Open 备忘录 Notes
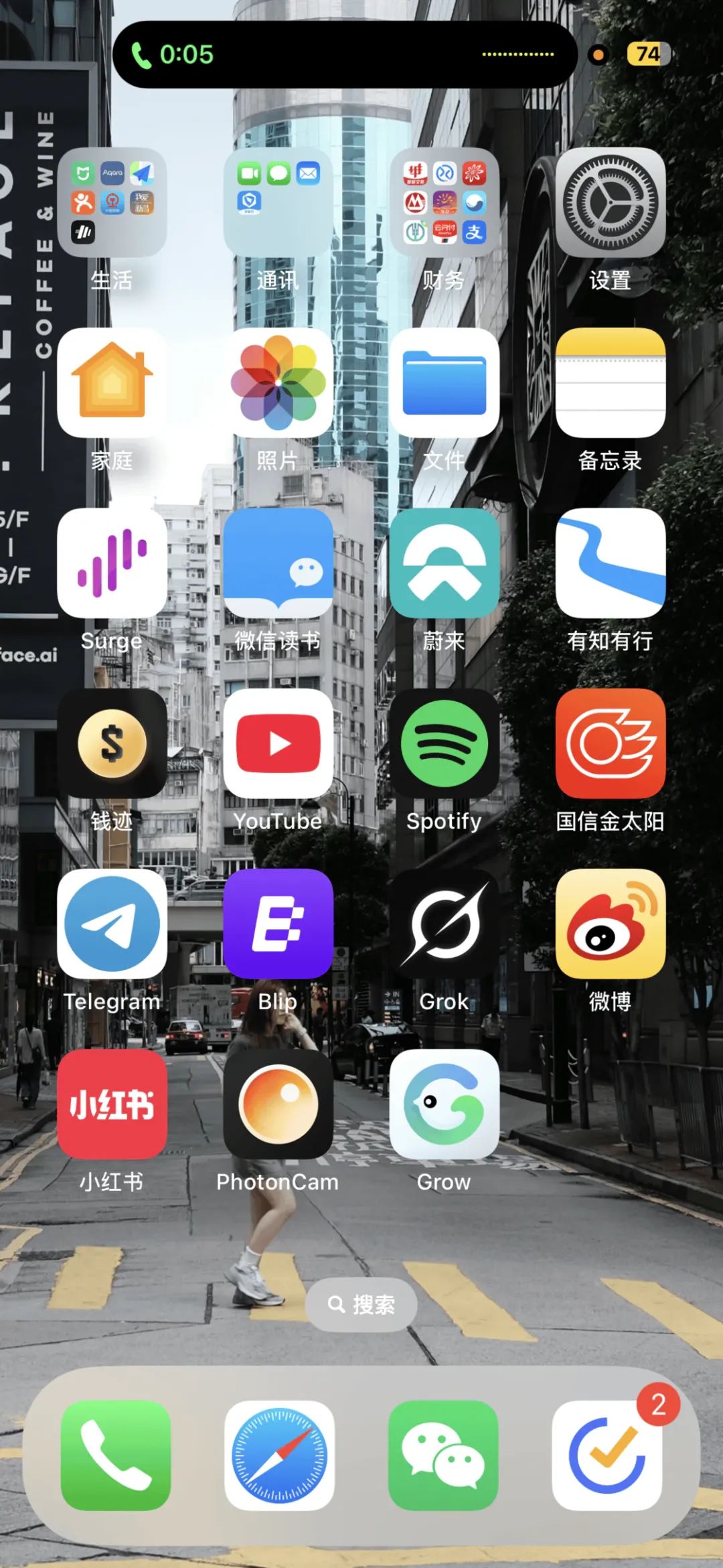The width and height of the screenshot is (723, 1568). [x=610, y=382]
